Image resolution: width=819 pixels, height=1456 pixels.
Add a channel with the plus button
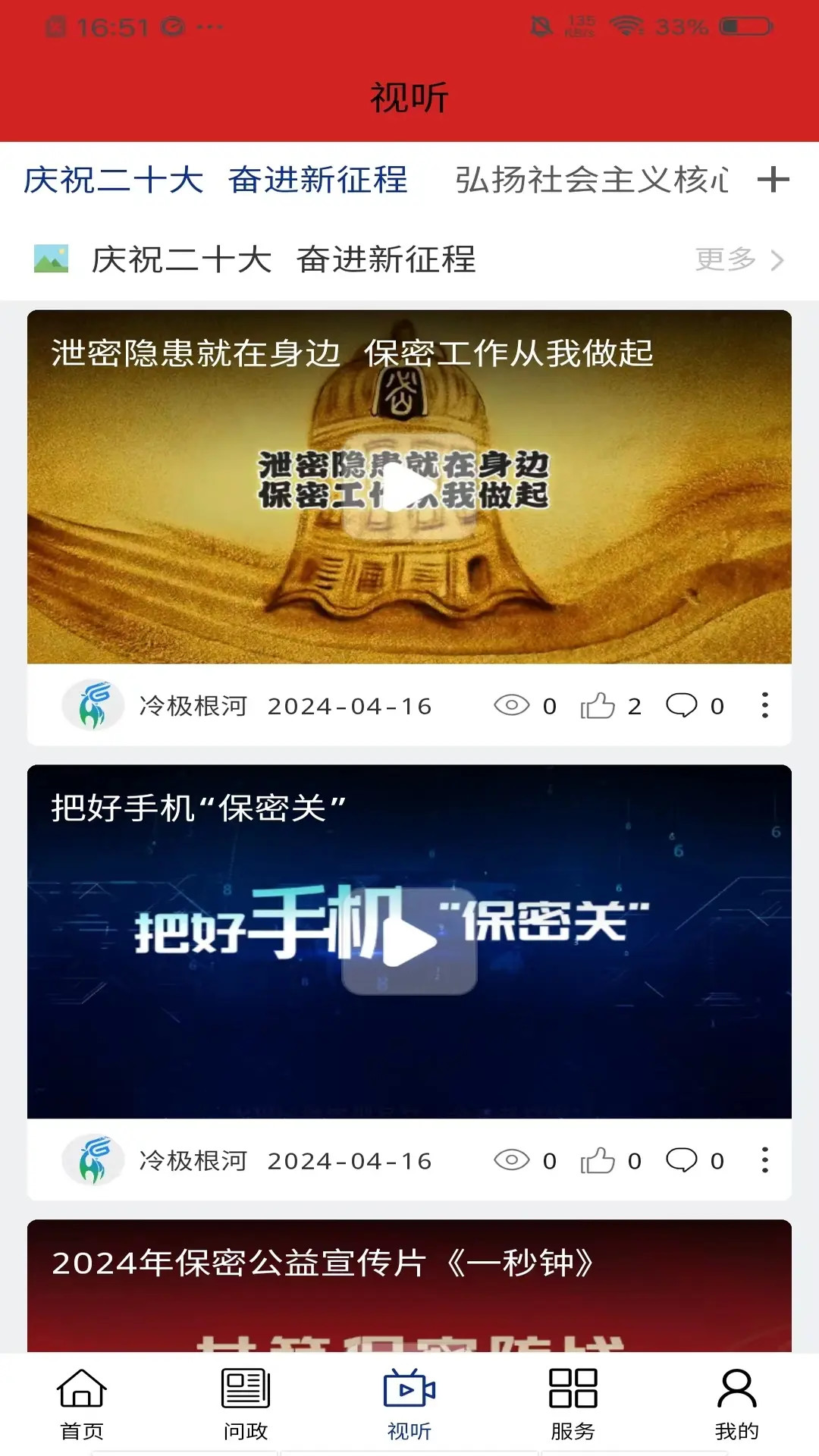tap(775, 179)
